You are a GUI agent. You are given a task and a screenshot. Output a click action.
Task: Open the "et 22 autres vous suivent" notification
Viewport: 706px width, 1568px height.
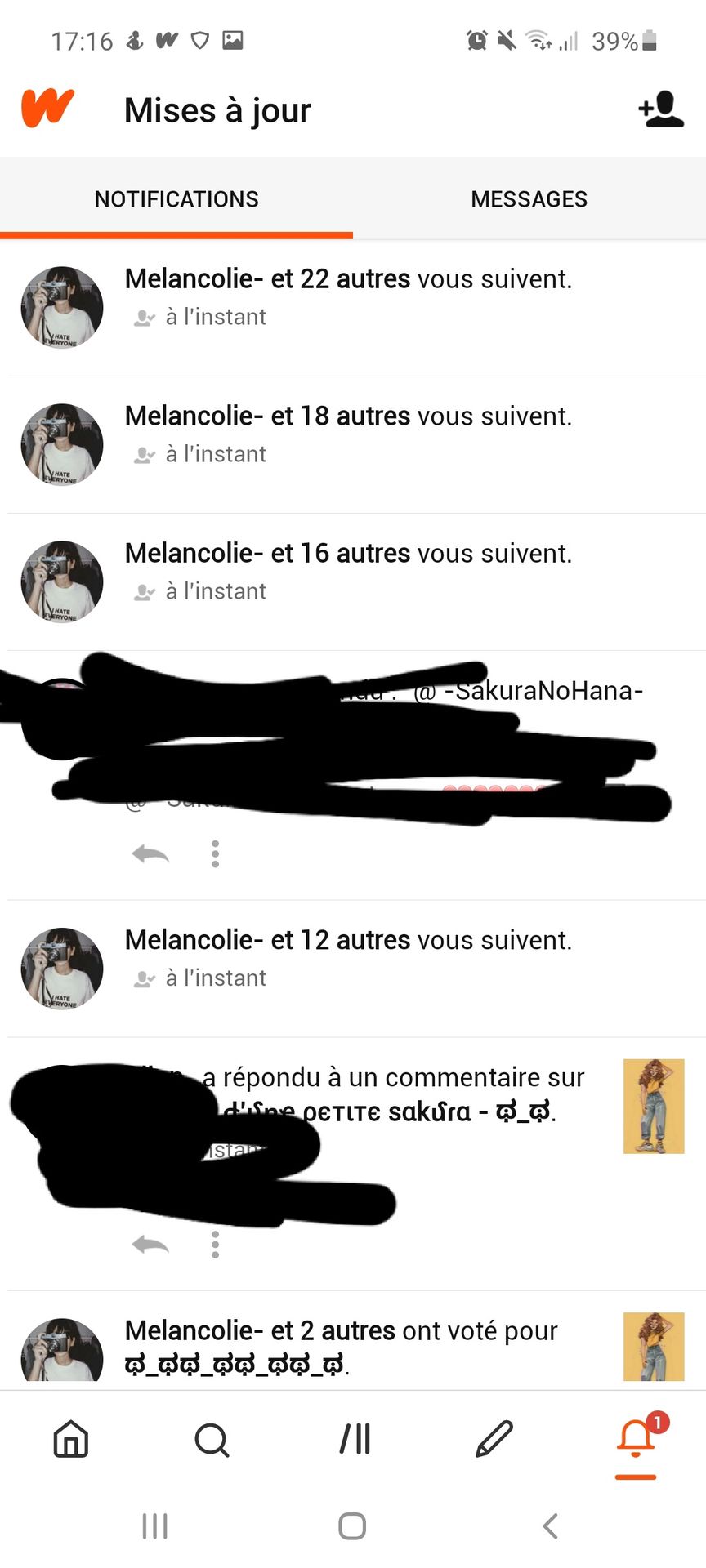[x=353, y=308]
